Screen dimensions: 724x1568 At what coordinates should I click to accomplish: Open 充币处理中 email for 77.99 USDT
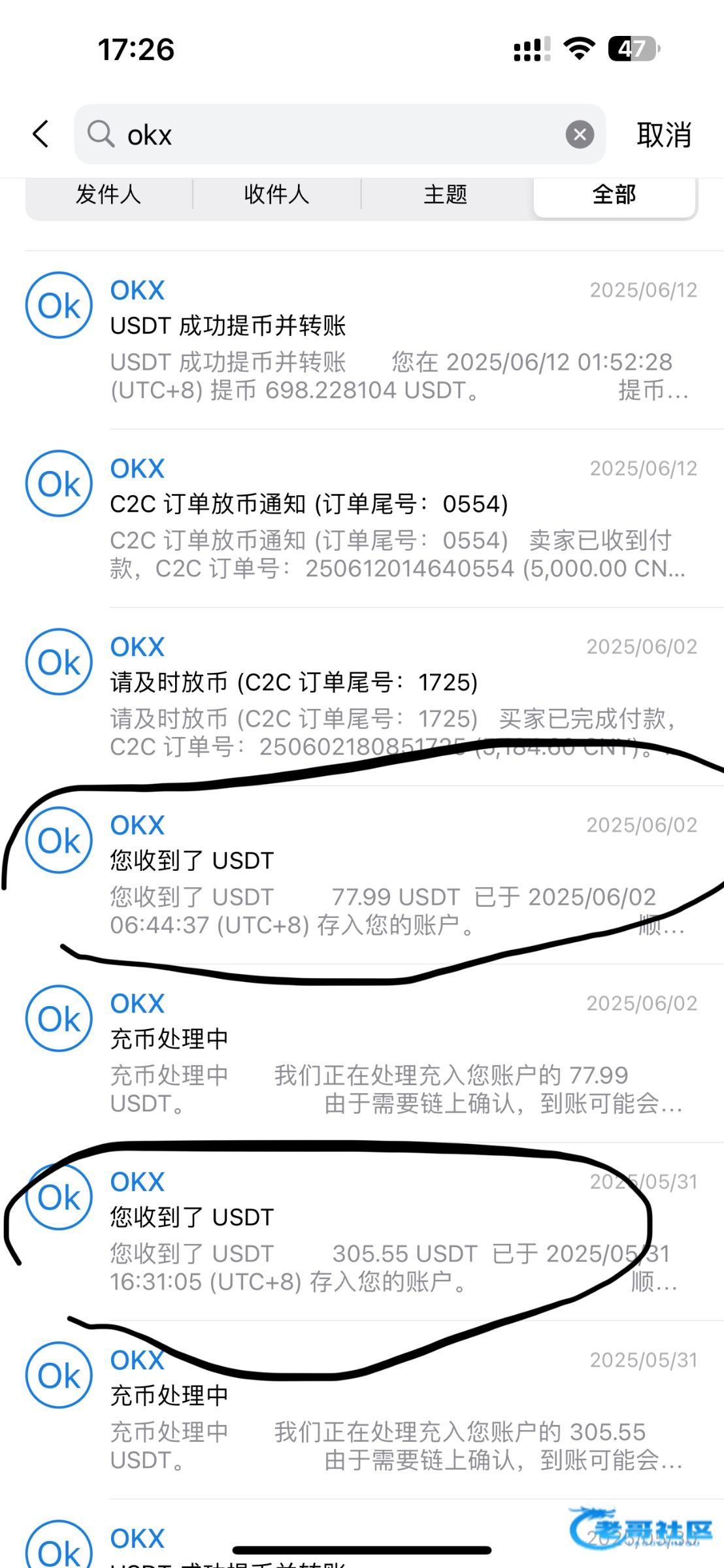click(374, 1054)
